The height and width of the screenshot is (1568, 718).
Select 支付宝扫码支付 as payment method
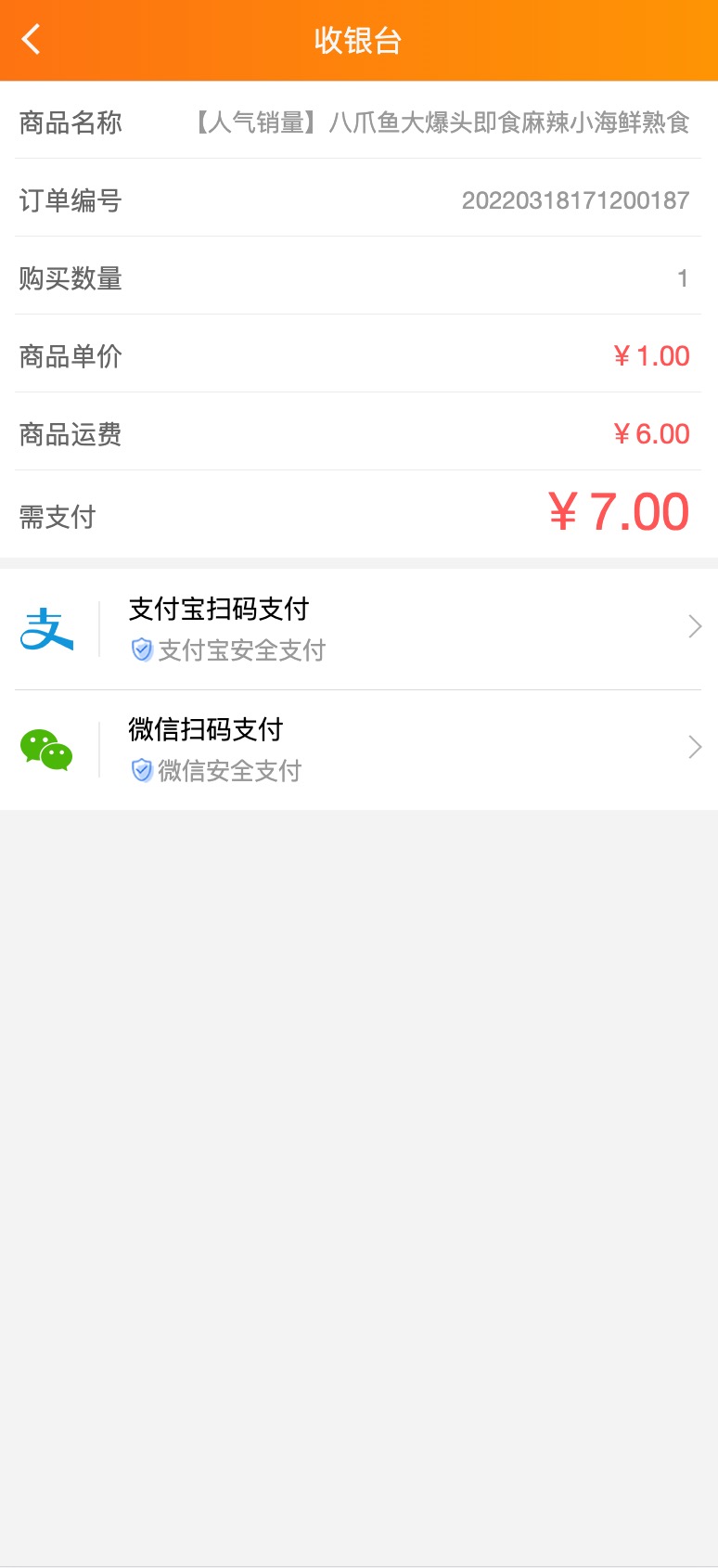pyautogui.click(x=219, y=609)
